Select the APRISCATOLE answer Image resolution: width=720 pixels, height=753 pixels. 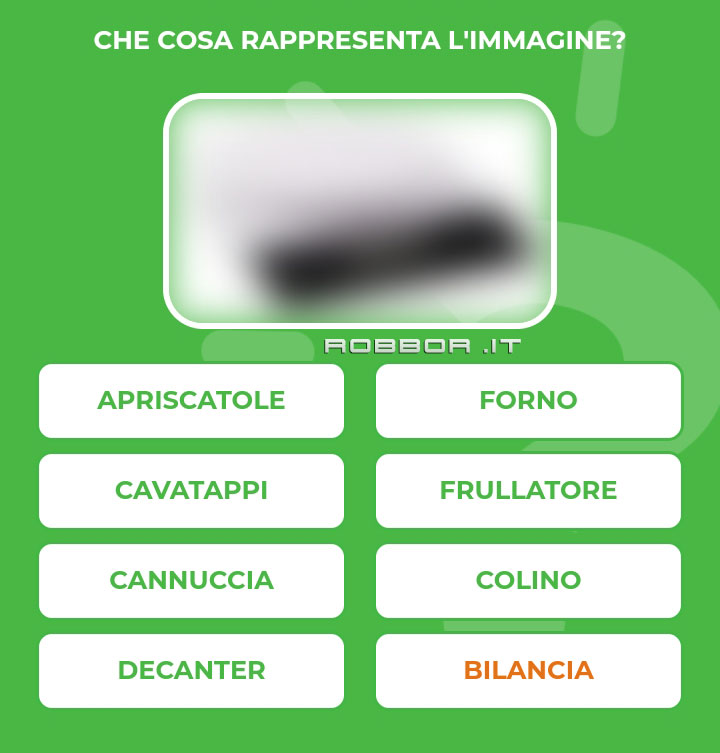[x=191, y=400]
